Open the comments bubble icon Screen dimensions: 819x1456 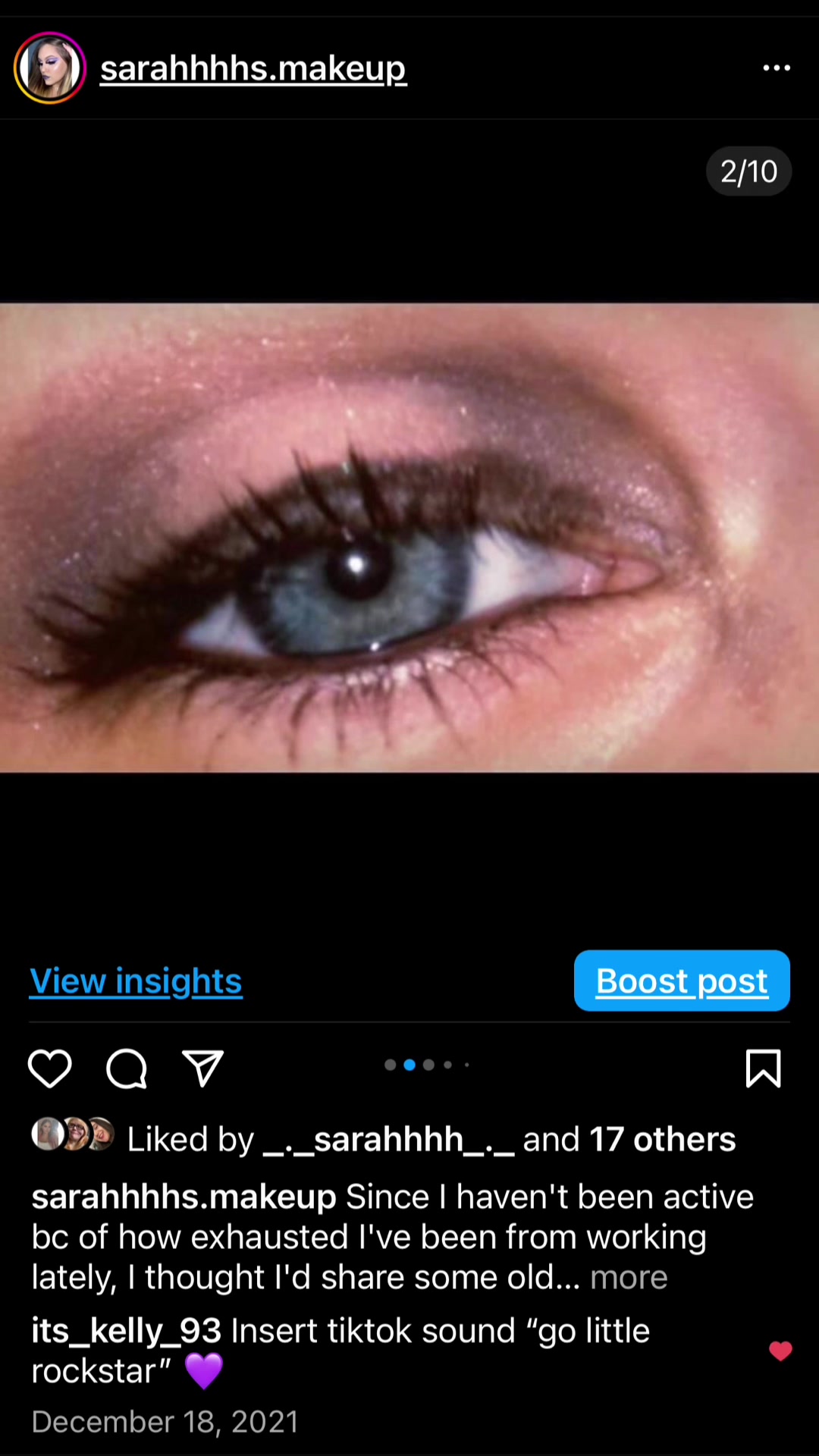[126, 1068]
